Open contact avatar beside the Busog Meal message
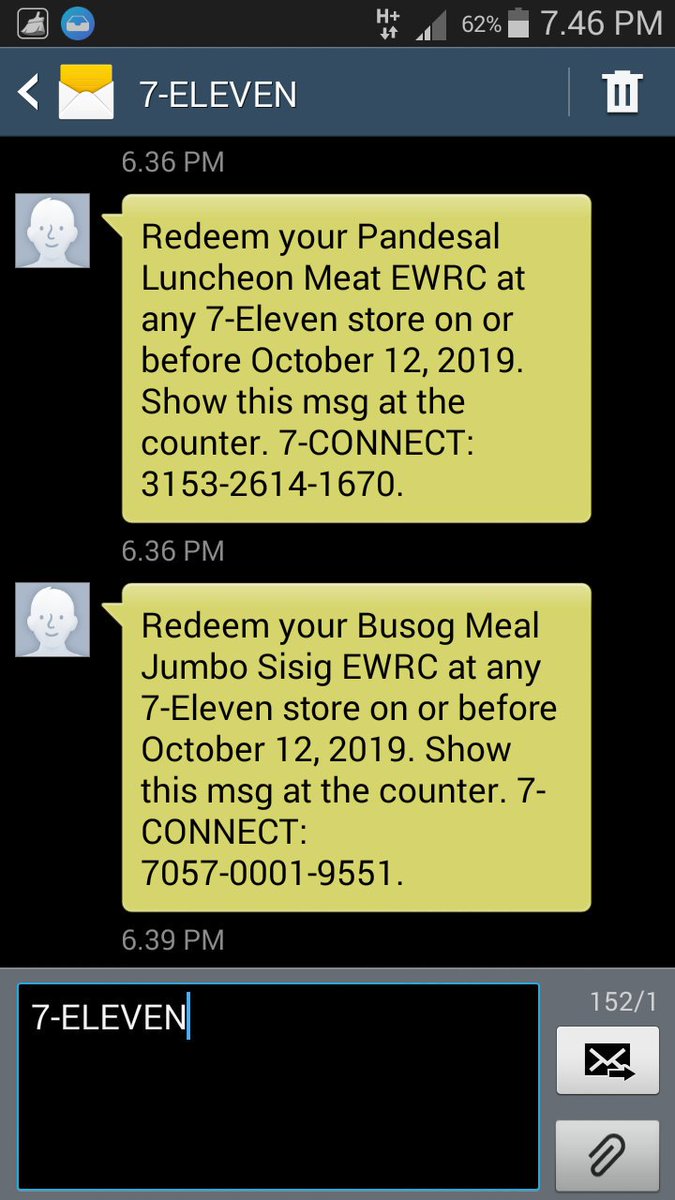The image size is (675, 1200). (52, 620)
